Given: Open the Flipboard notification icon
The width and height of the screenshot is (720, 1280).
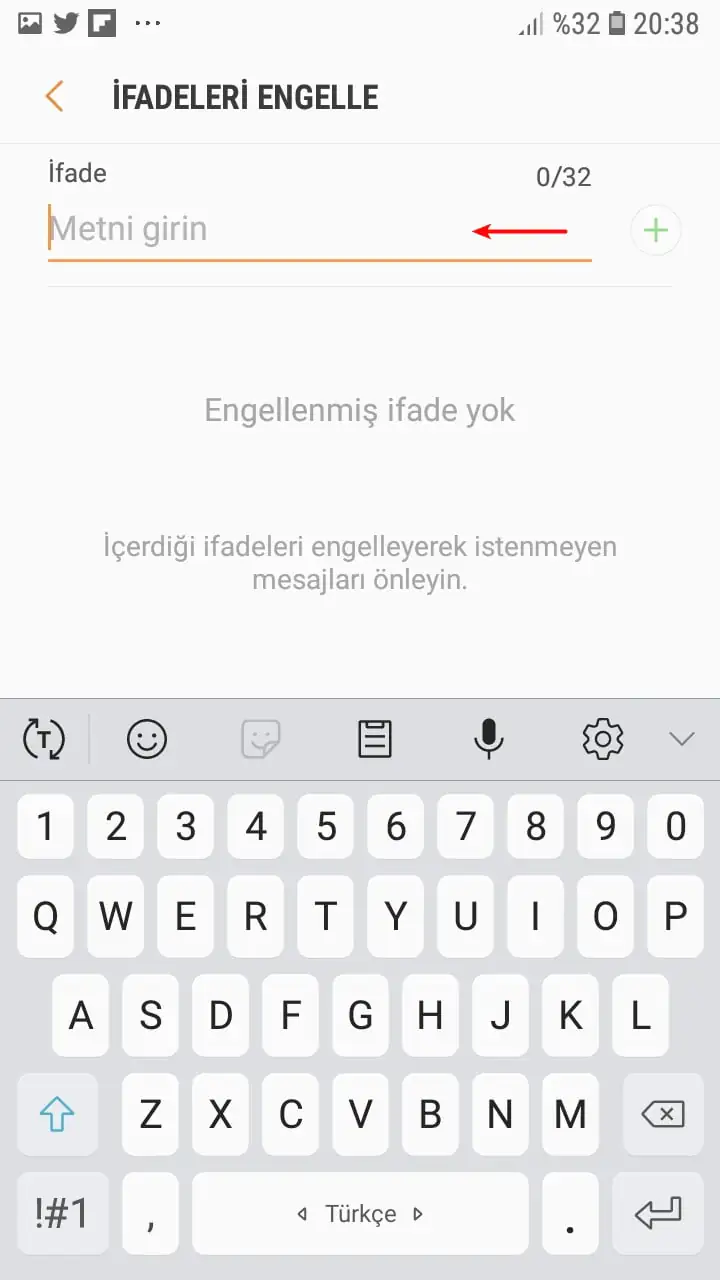Looking at the screenshot, I should pos(104,22).
